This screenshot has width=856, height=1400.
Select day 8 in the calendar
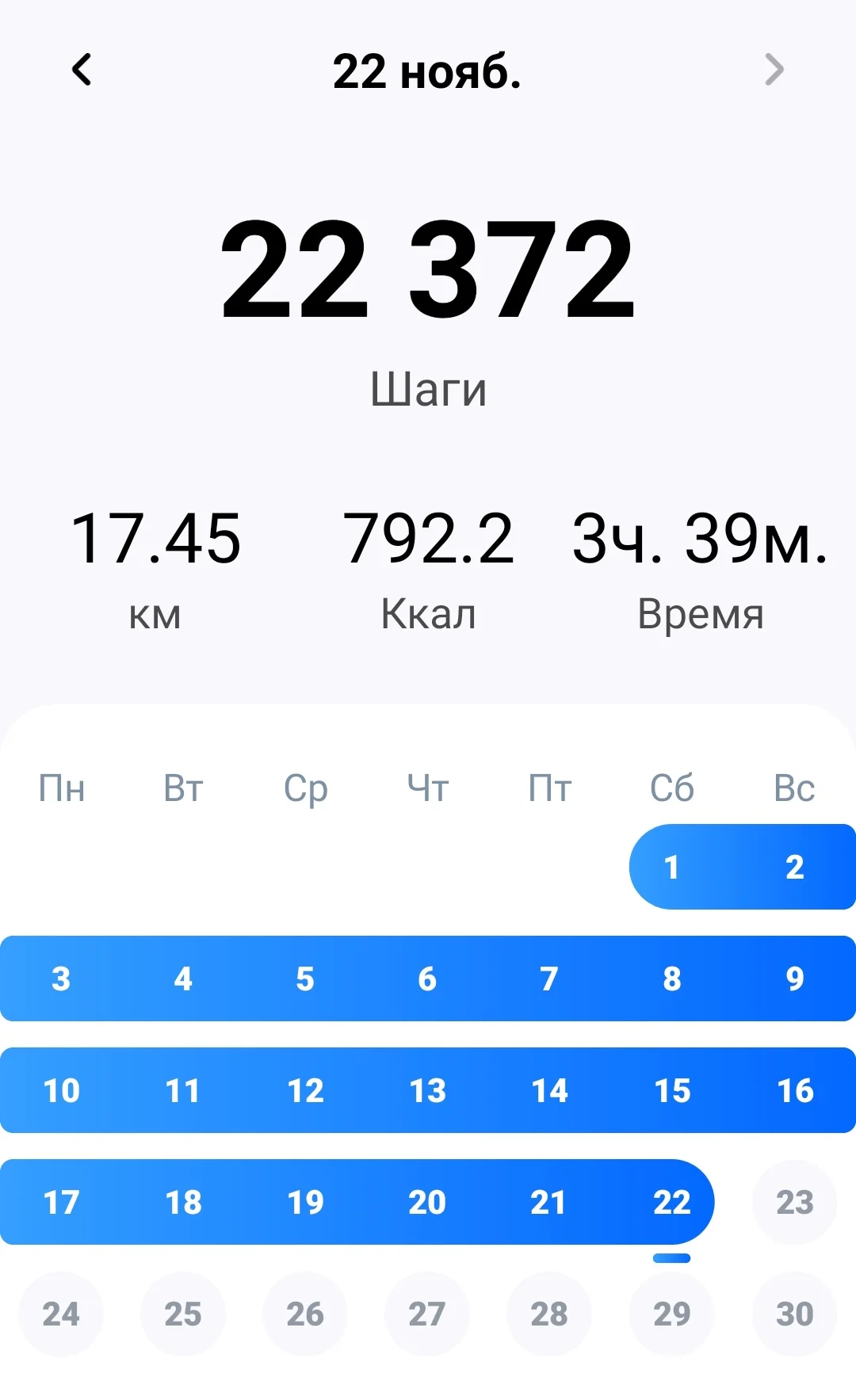coord(671,978)
